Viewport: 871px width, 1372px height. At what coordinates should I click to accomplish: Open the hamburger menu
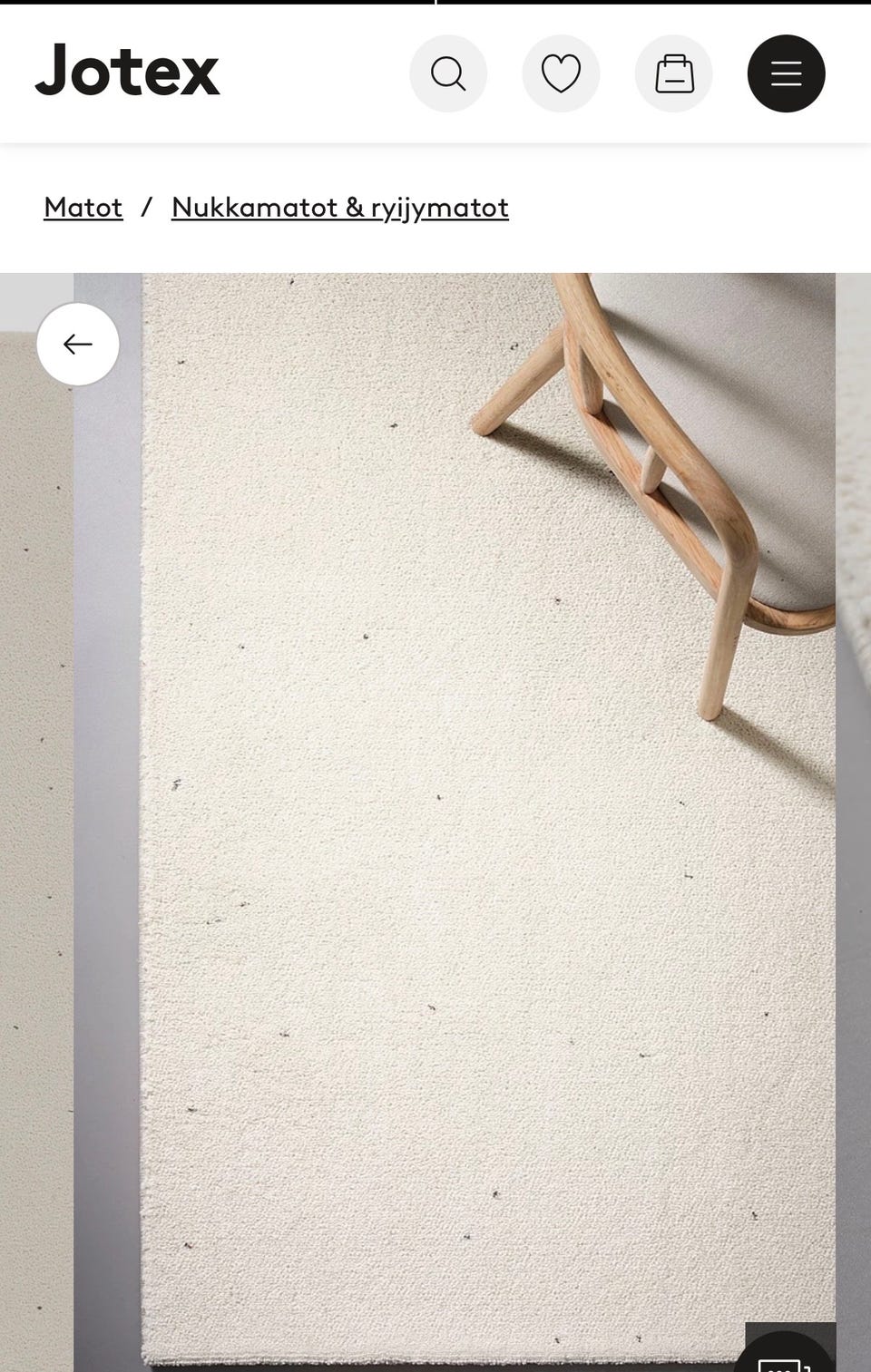tap(786, 73)
